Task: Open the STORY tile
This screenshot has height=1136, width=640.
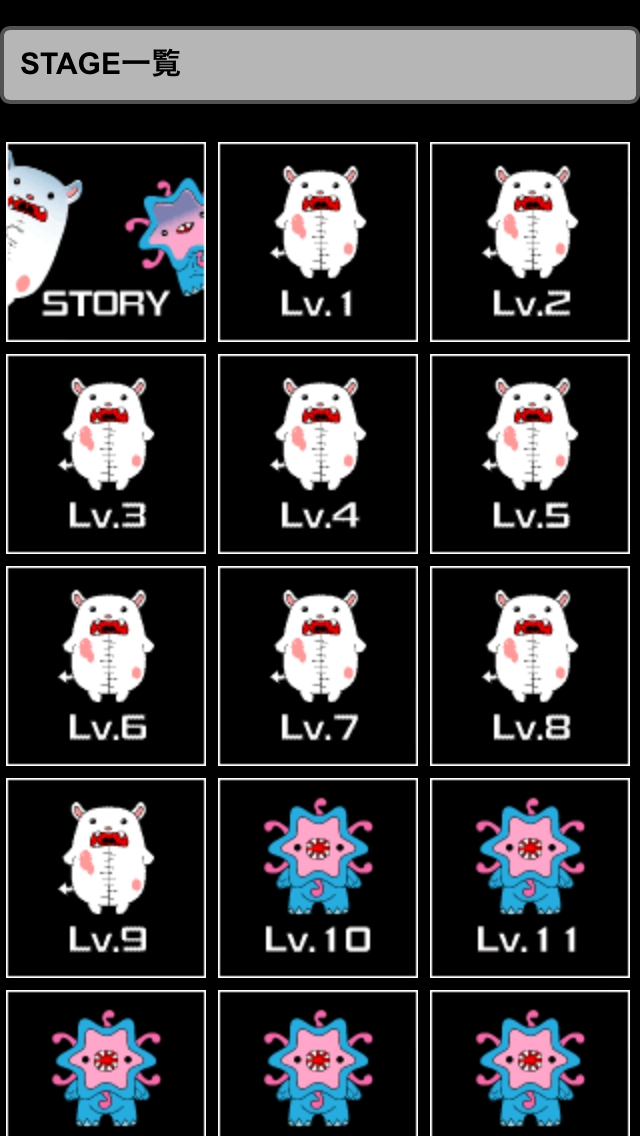Action: coord(106,242)
